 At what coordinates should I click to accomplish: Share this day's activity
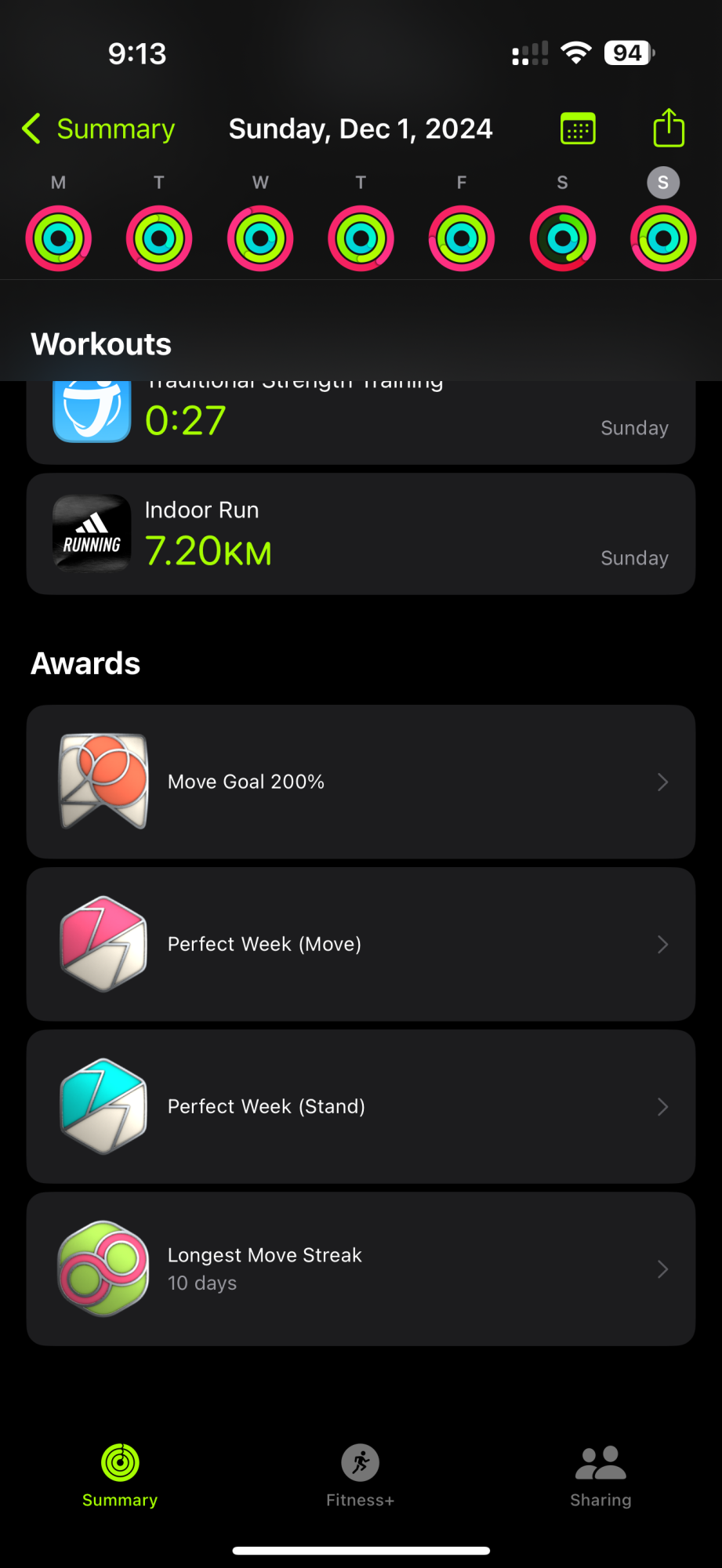pyautogui.click(x=669, y=128)
